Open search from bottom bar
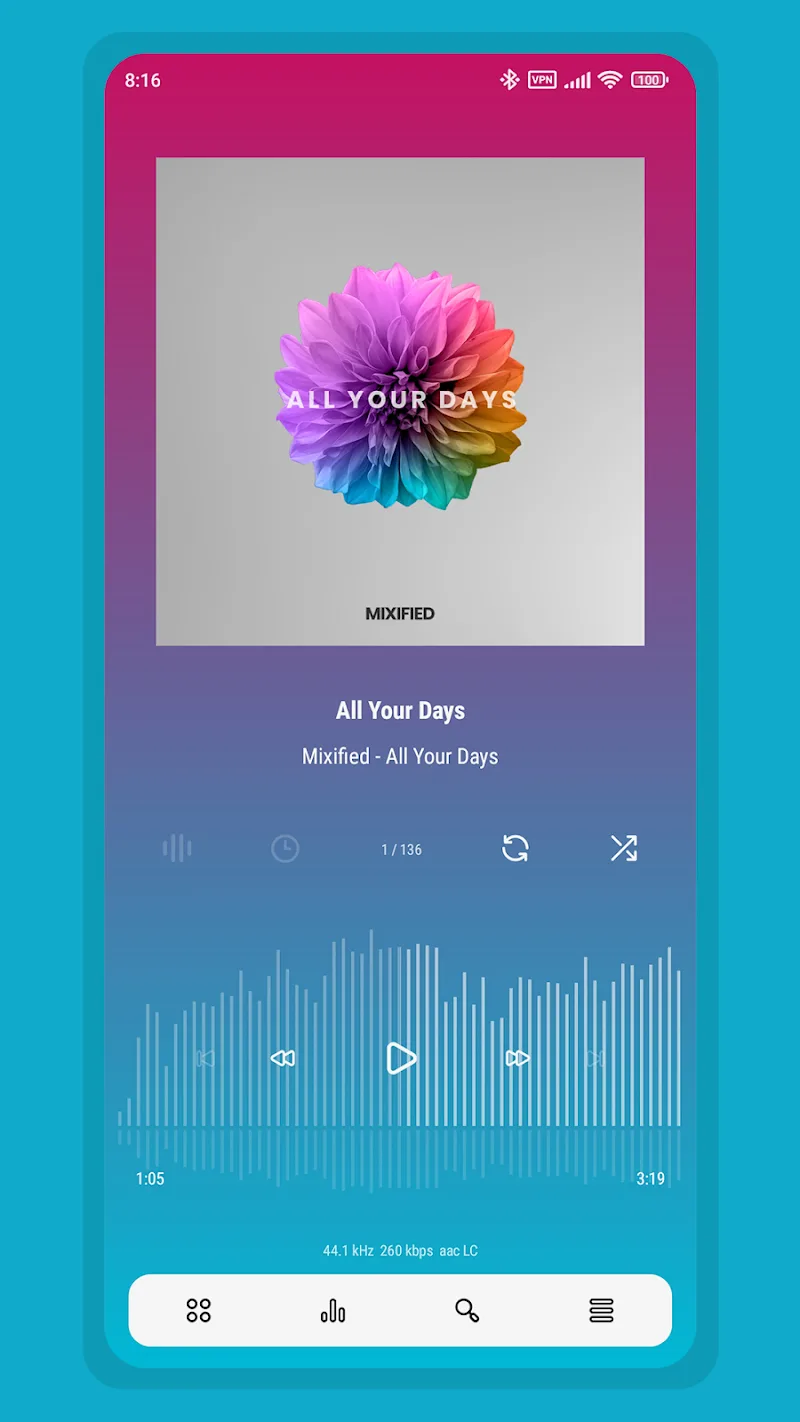The width and height of the screenshot is (800, 1422). click(x=467, y=1310)
